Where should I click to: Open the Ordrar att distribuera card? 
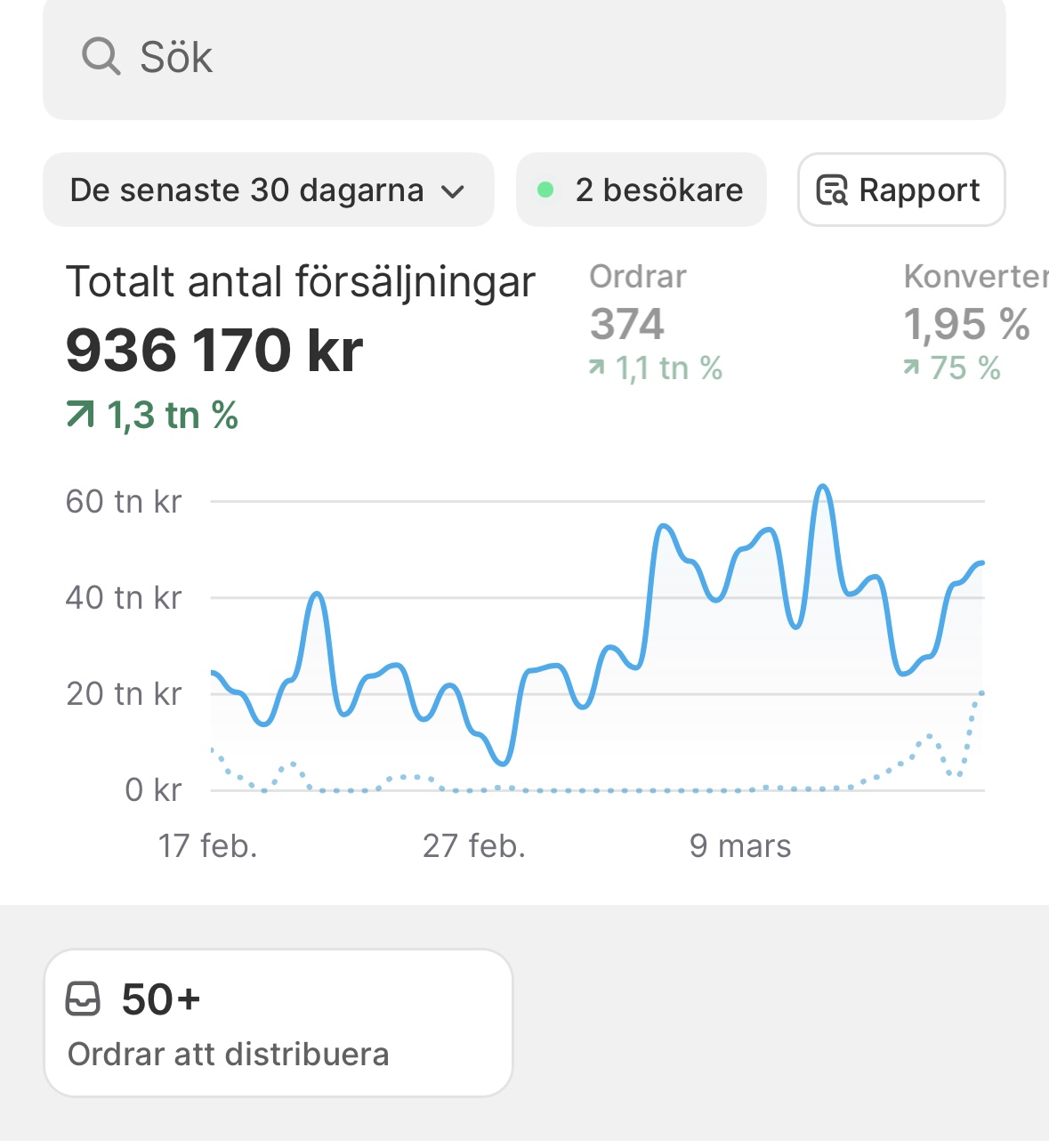tap(278, 1023)
